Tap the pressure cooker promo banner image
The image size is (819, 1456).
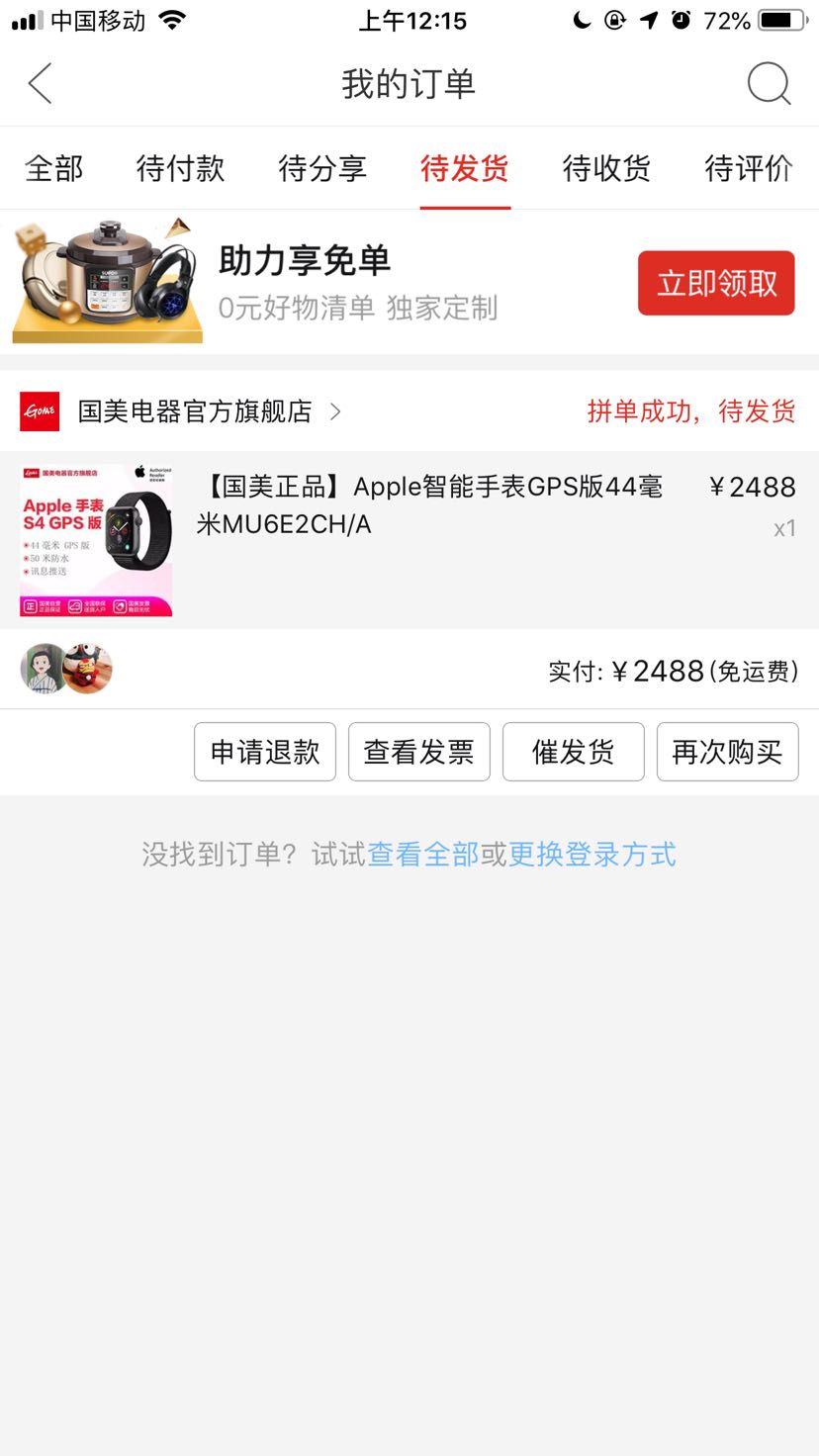[104, 280]
